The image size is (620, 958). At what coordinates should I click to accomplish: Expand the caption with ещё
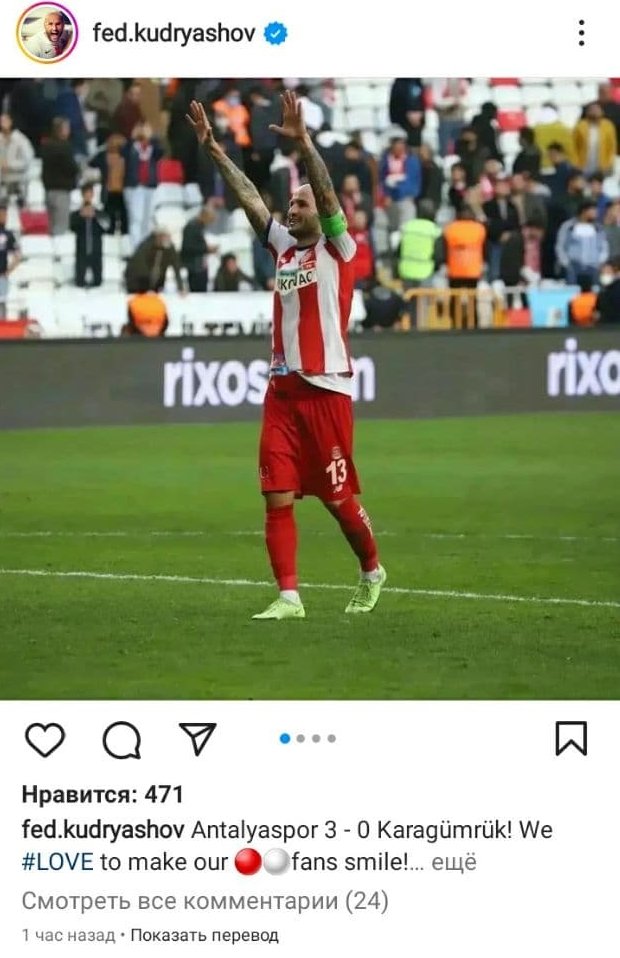[454, 863]
